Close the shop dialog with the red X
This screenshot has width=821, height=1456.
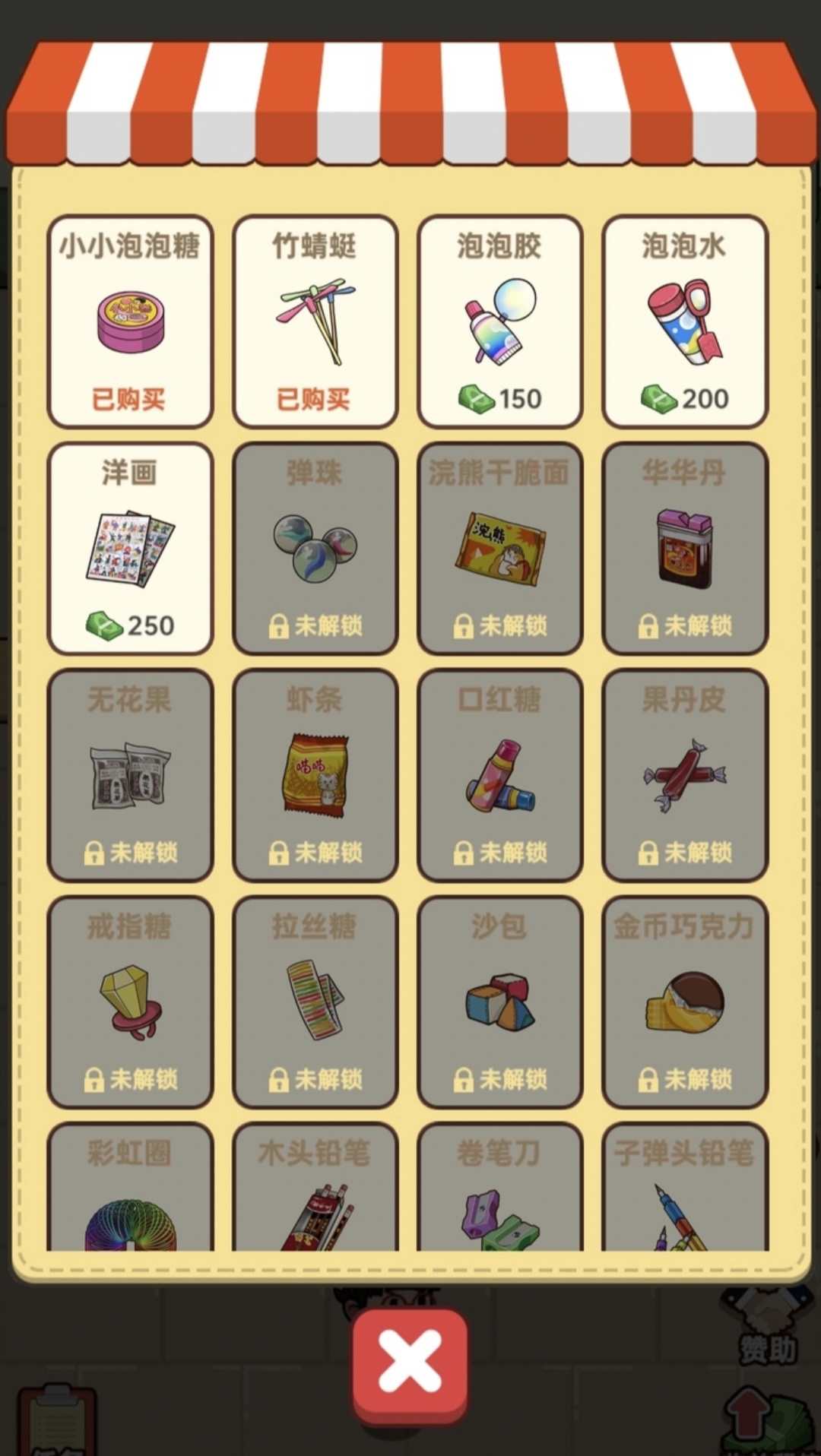410,1365
